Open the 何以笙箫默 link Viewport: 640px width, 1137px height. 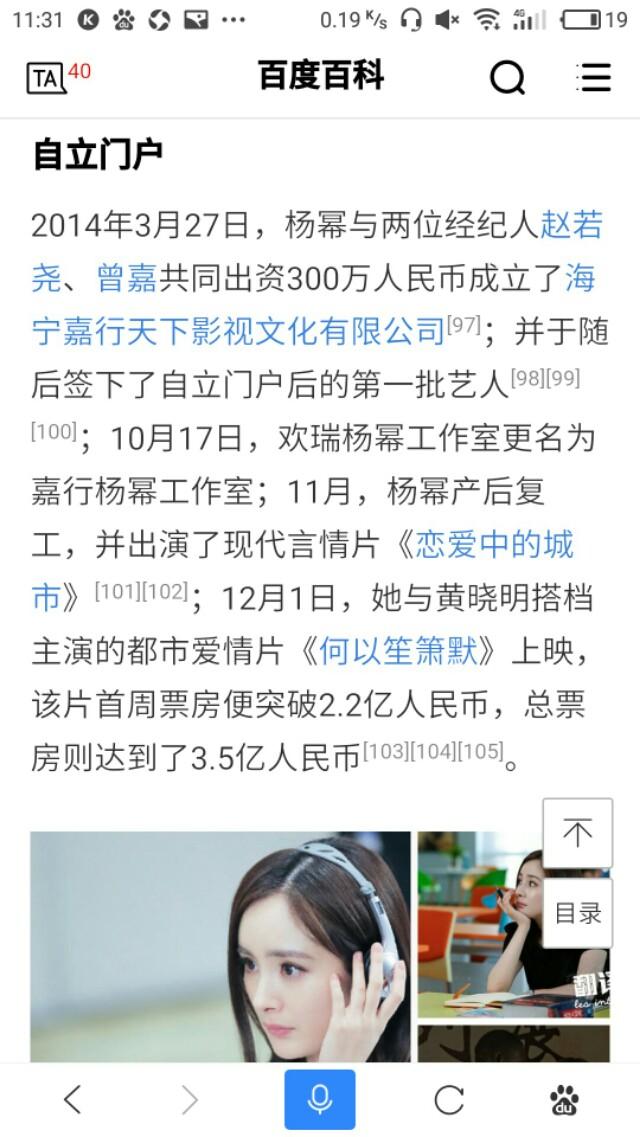click(405, 652)
